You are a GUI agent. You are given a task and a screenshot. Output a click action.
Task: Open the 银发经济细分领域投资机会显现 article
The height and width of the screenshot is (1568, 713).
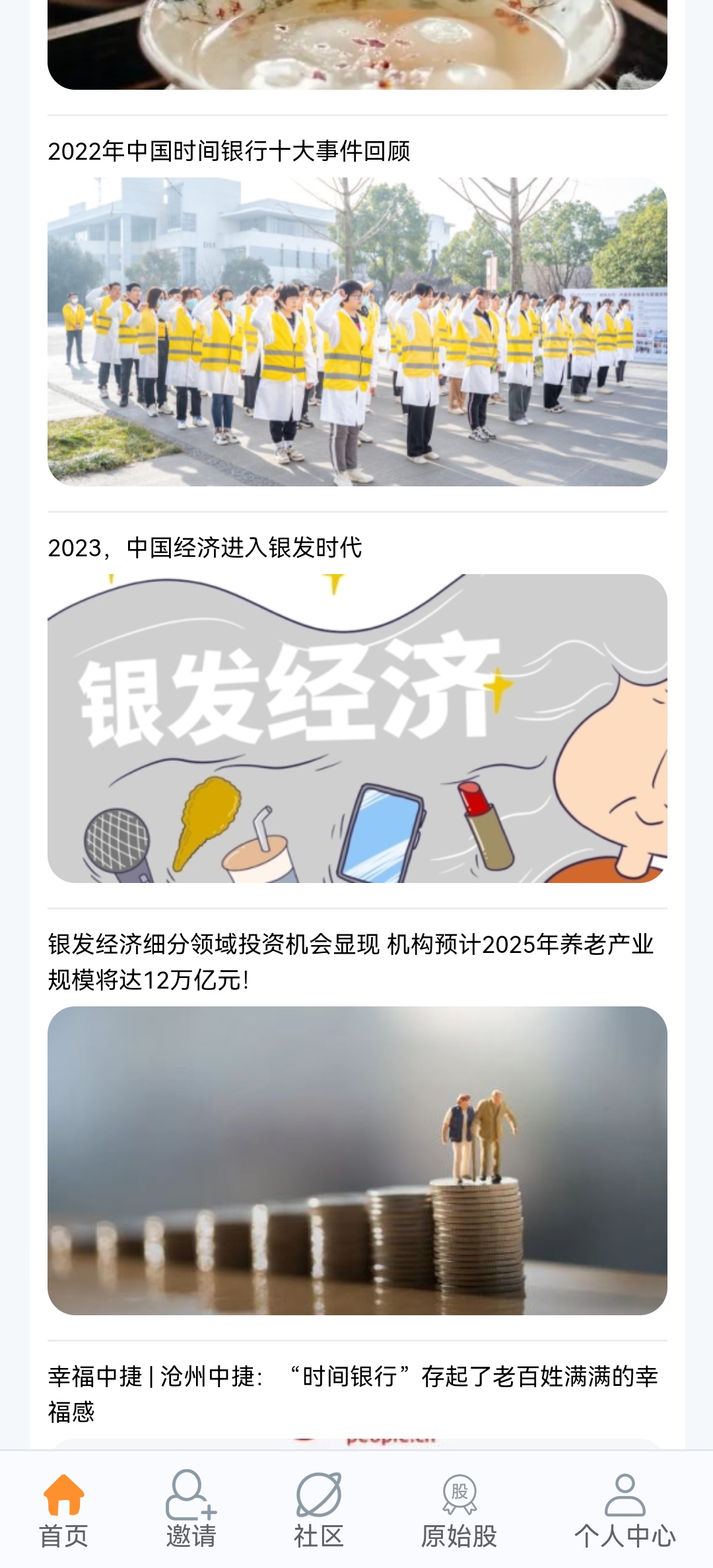tap(350, 962)
